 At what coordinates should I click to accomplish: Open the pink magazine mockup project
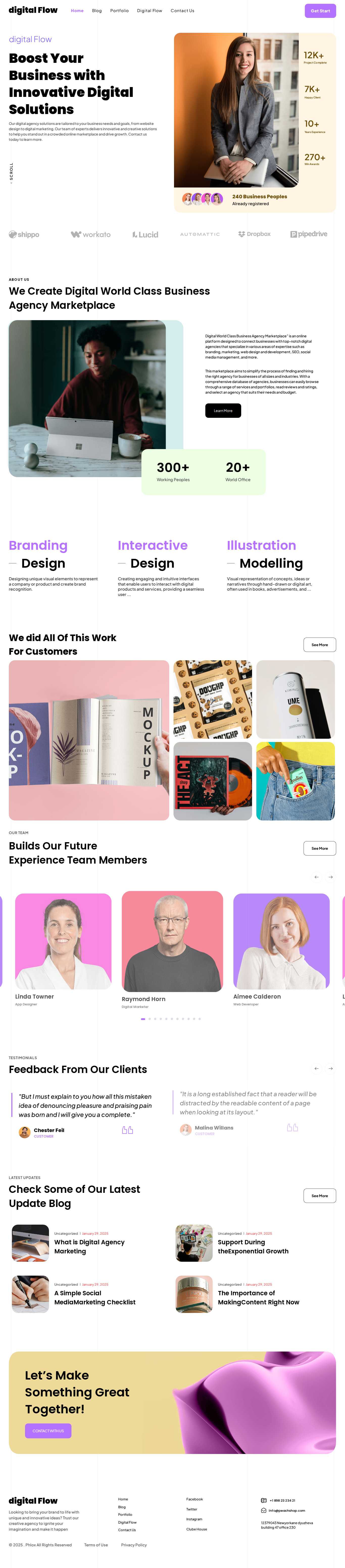pos(89,740)
